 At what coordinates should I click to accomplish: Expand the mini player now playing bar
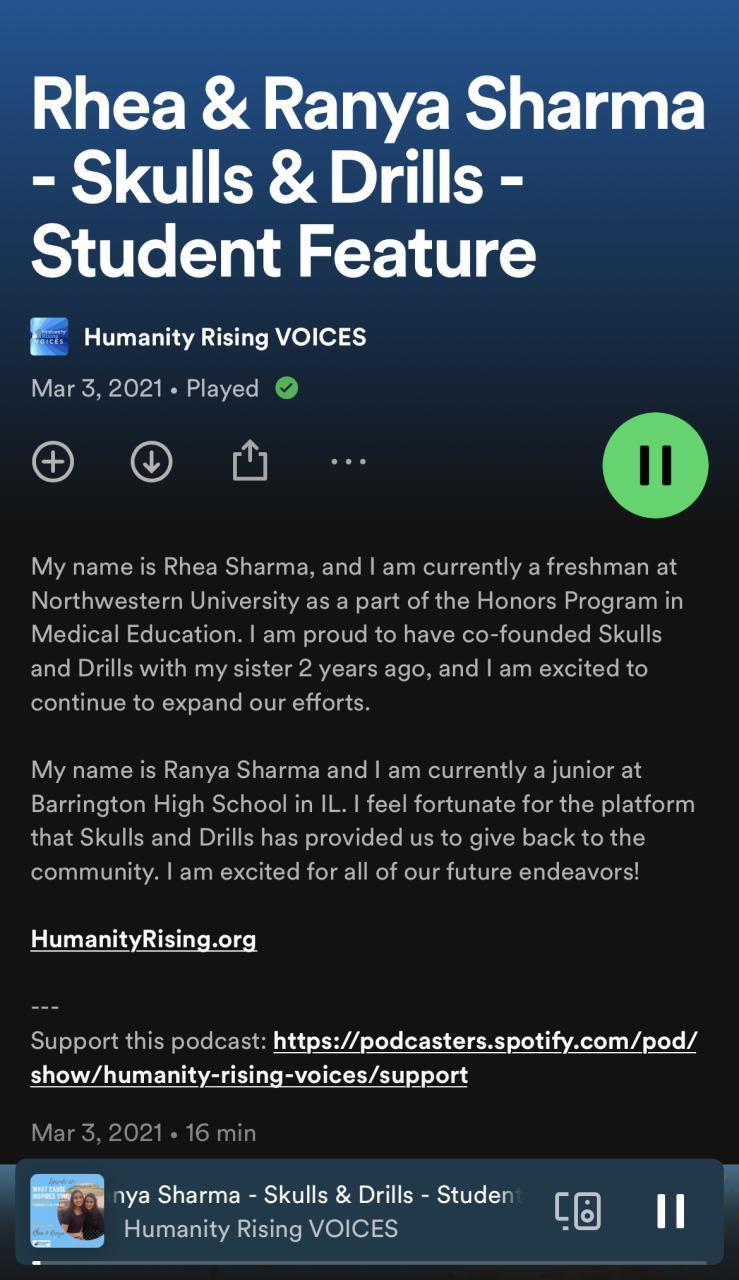tap(320, 1211)
